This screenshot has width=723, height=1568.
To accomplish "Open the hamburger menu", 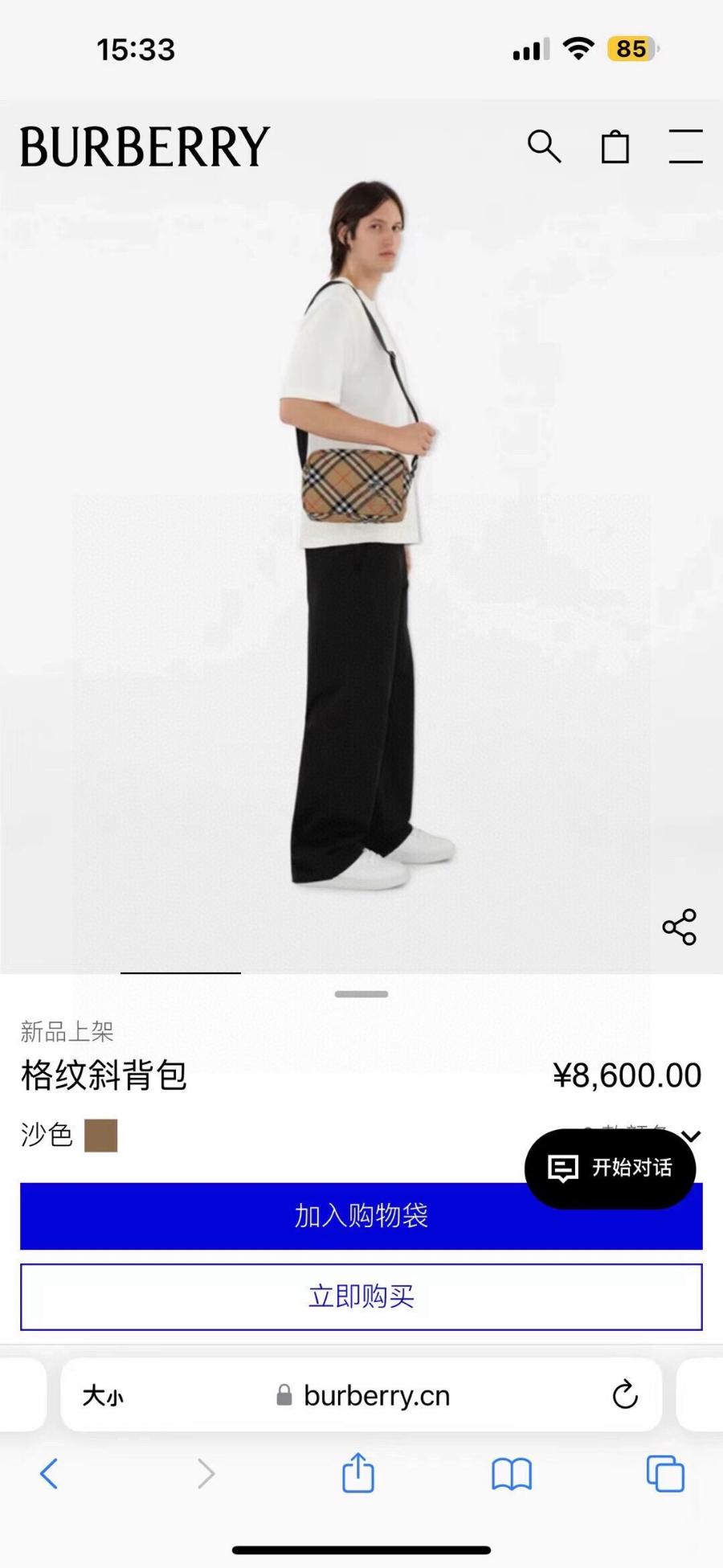I will [x=685, y=147].
